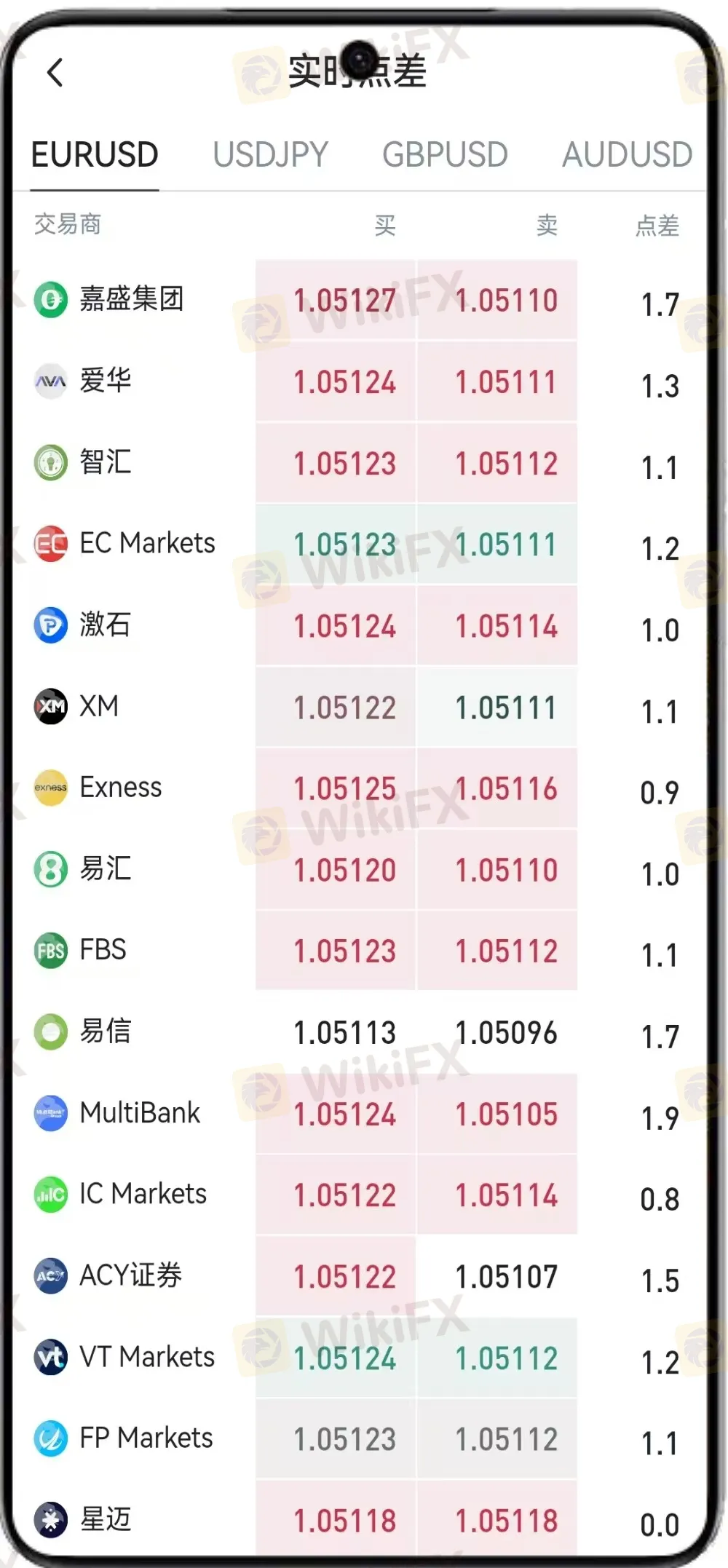Show spreads for the AUDUSD tab

(626, 155)
